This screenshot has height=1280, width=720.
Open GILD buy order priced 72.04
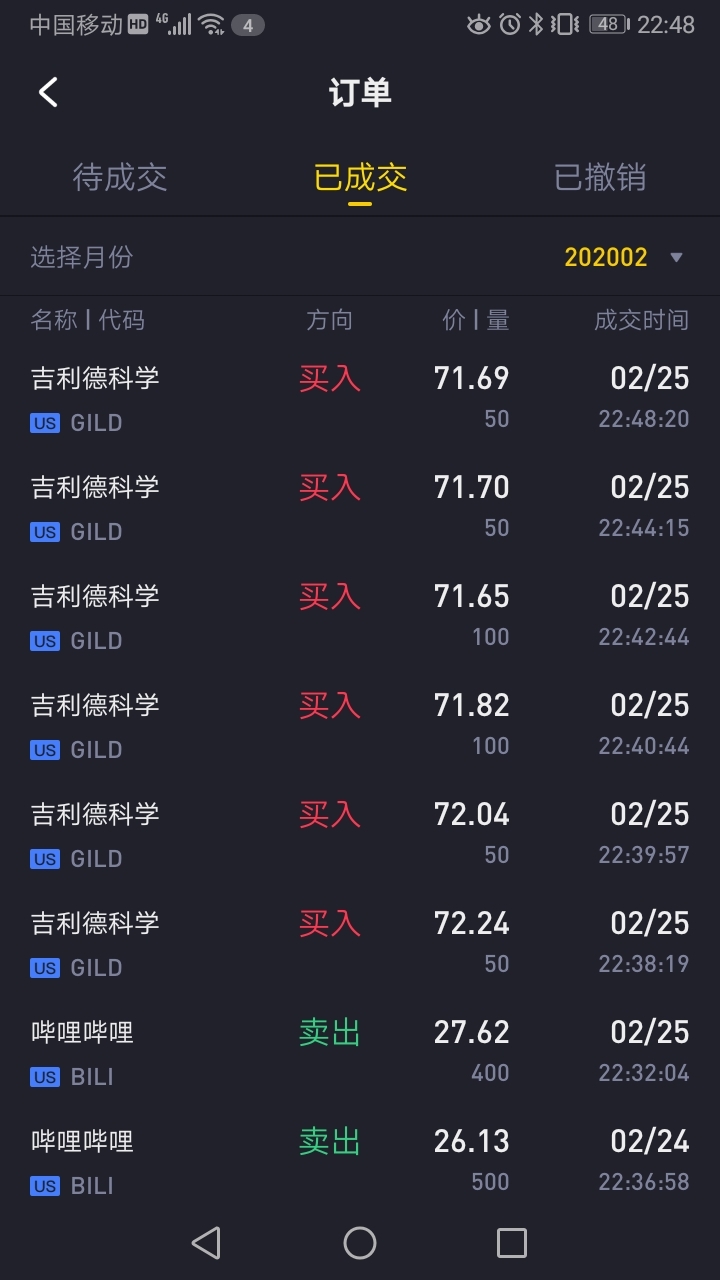point(360,834)
